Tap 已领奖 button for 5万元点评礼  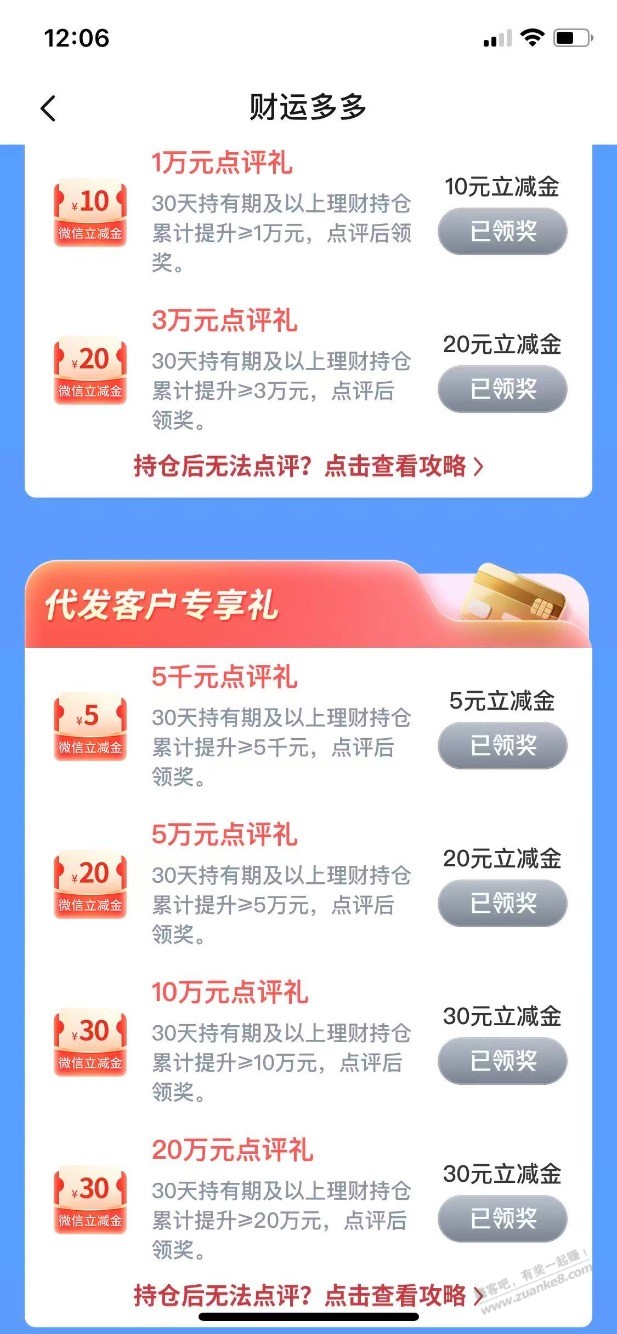(x=502, y=903)
